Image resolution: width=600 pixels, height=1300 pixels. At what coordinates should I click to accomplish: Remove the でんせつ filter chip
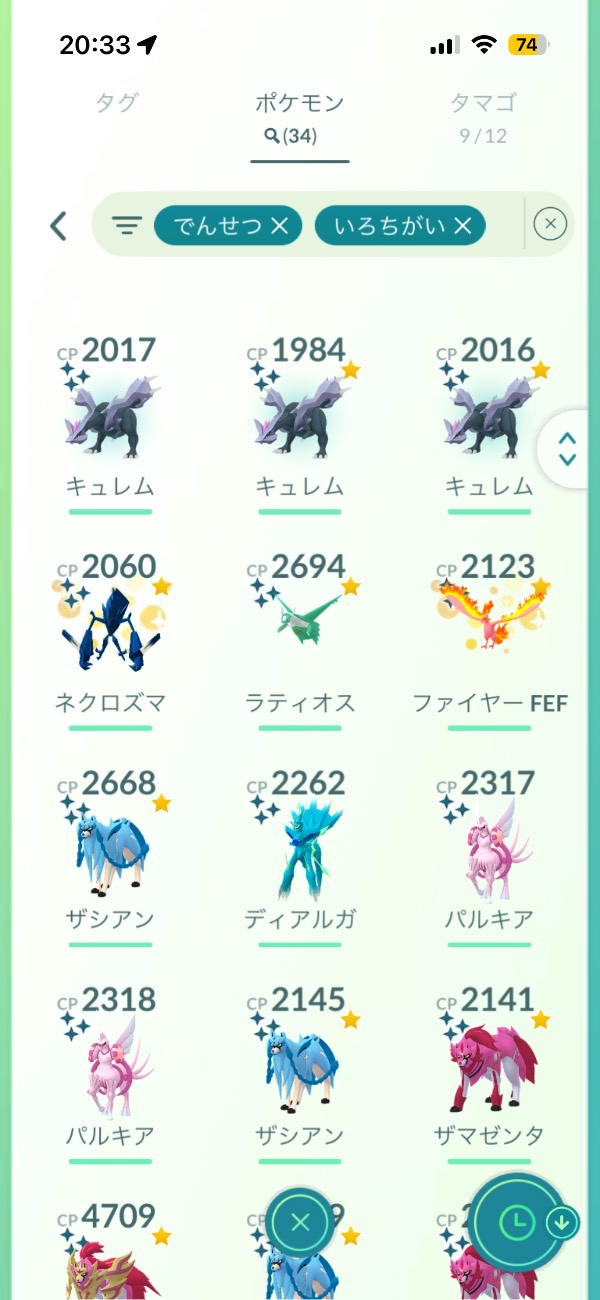280,226
